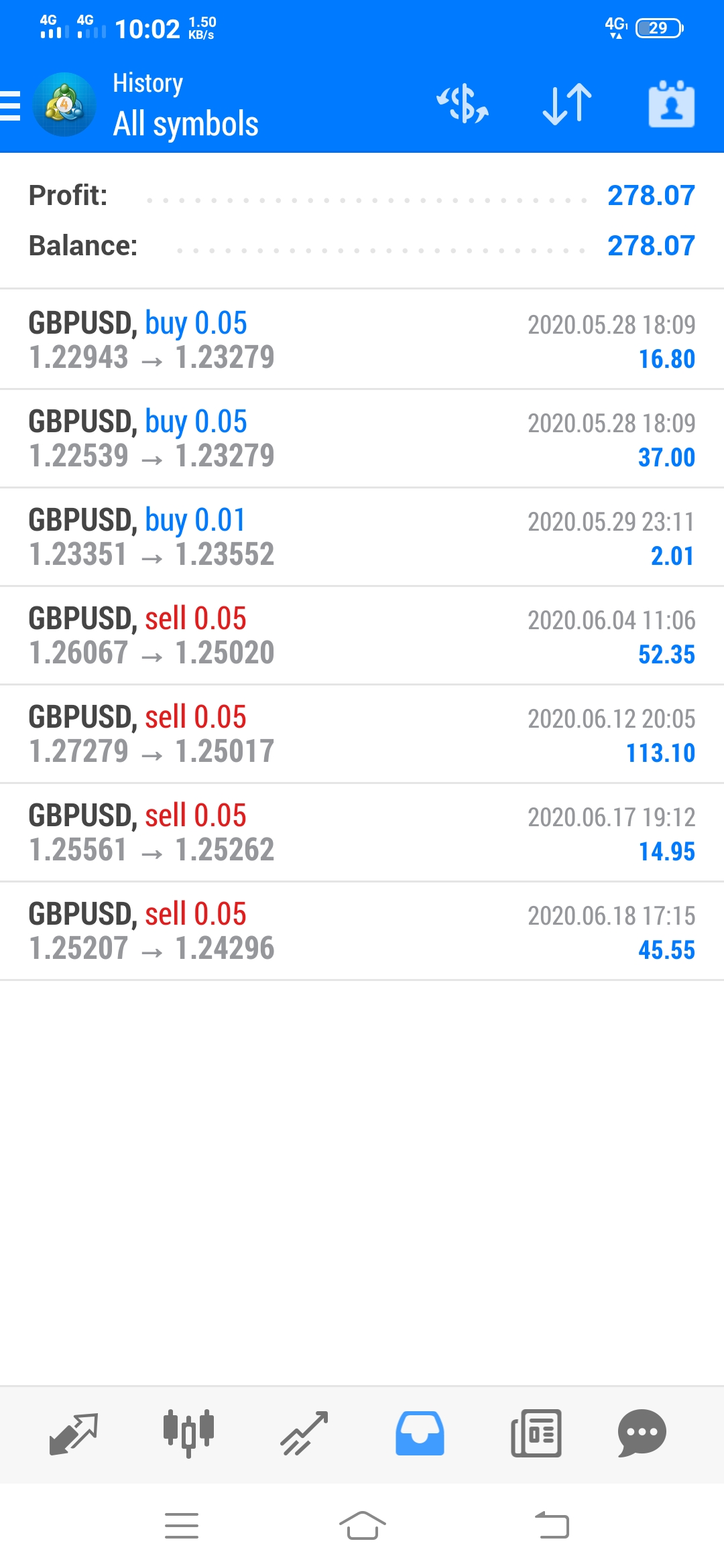View the GBPUSD sell trade with 113.10 profit
This screenshot has width=724, height=1568.
(362, 734)
